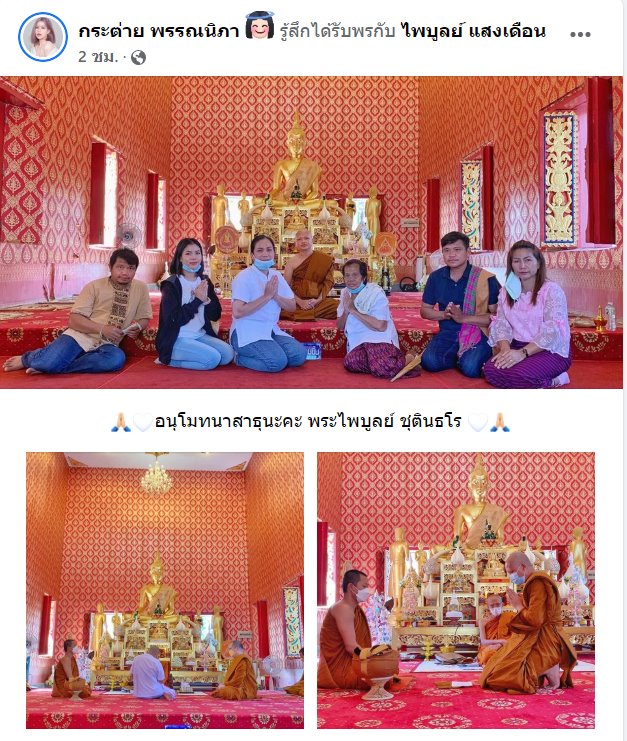Open tagged profile ไพบูลย์ แสงเดือน
Screen dimensions: 627x741
(474, 31)
